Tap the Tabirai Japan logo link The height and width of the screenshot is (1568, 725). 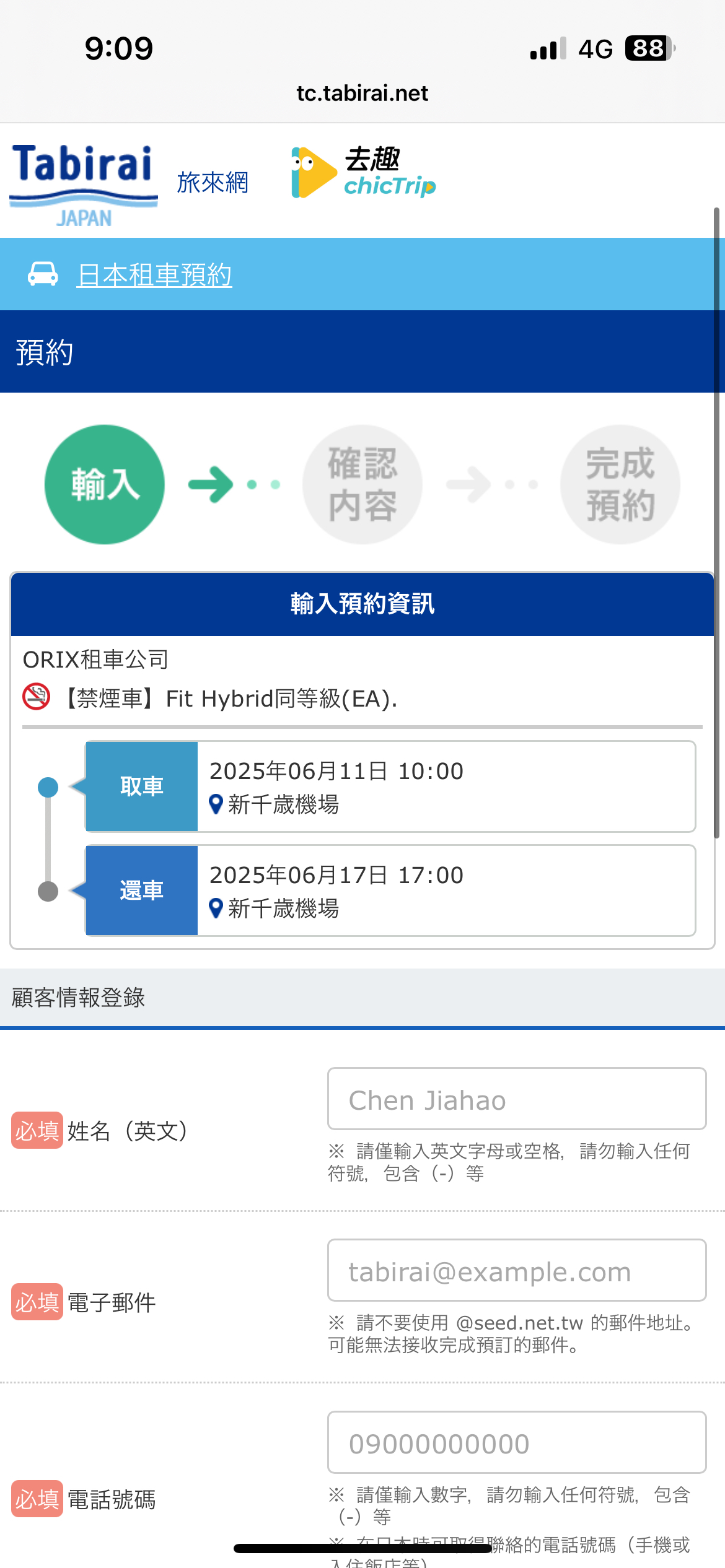pos(84,184)
